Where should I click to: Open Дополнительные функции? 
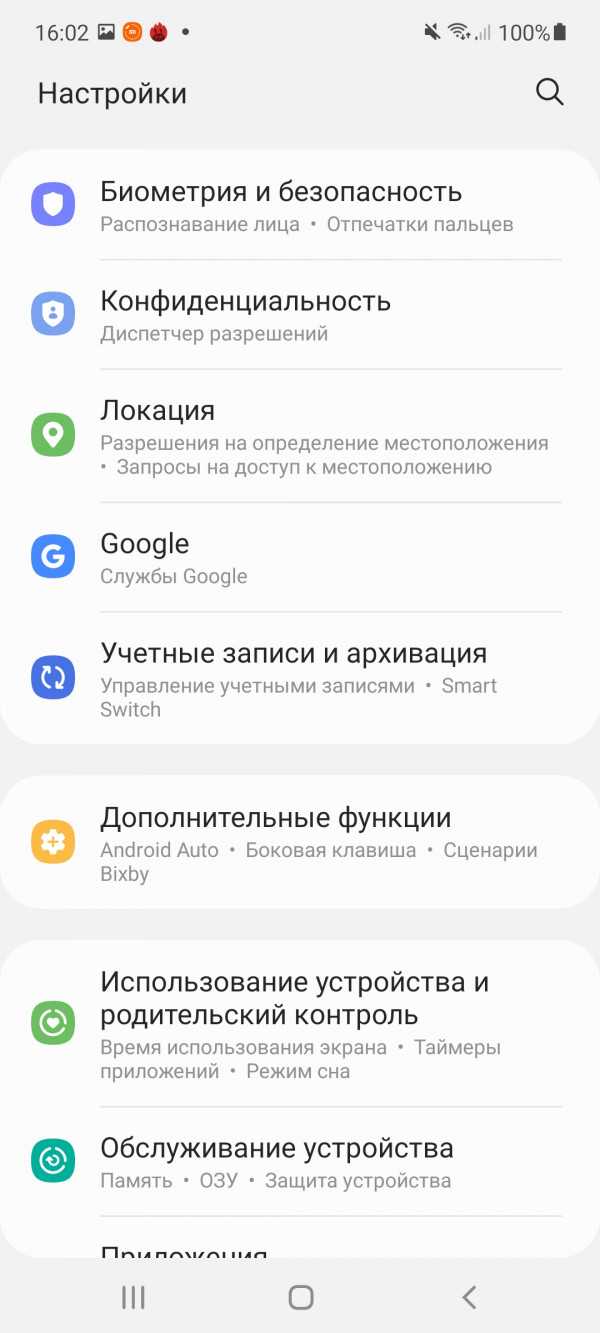click(300, 843)
